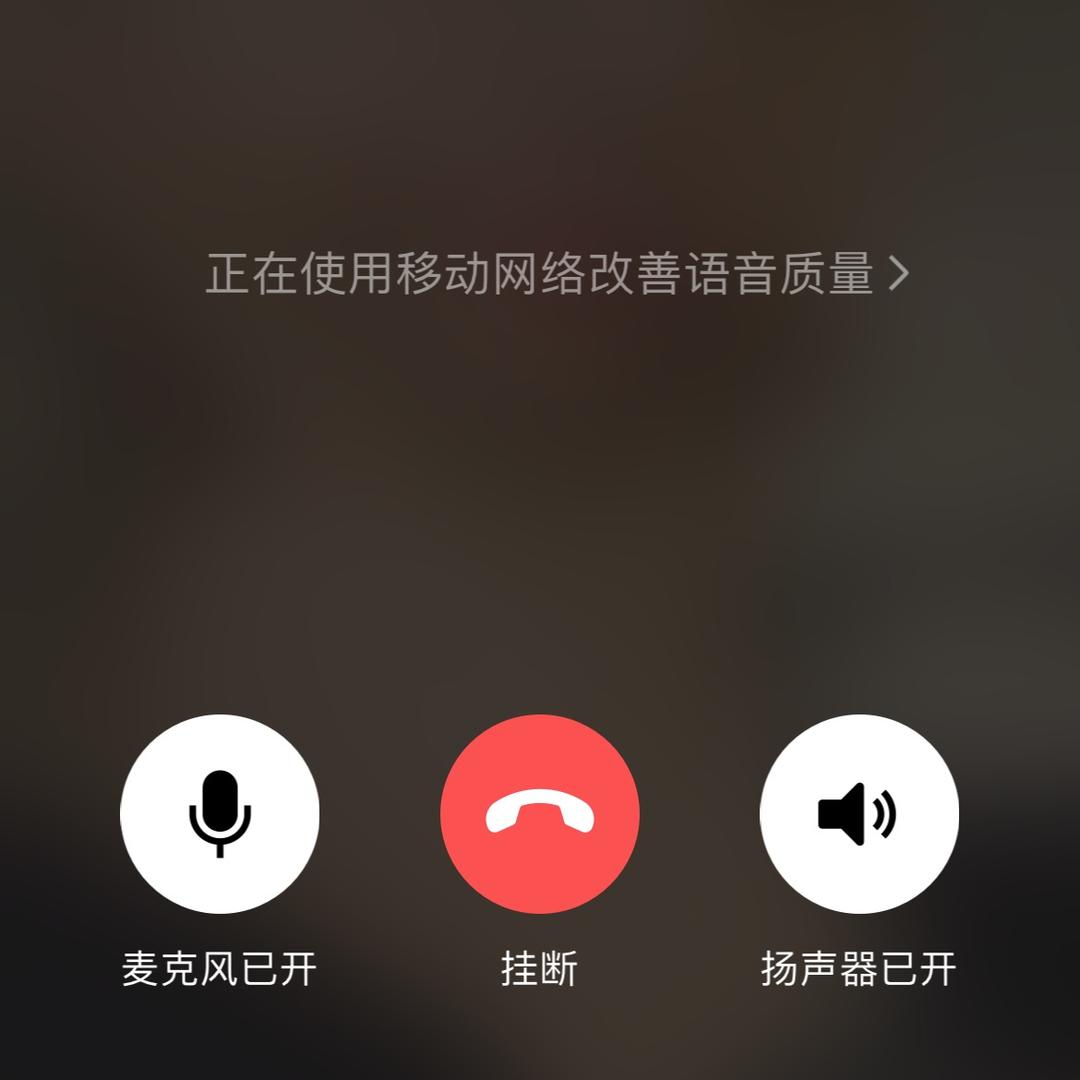Open the mobile network voice quality notice
The width and height of the screenshot is (1080, 1080).
[556, 274]
